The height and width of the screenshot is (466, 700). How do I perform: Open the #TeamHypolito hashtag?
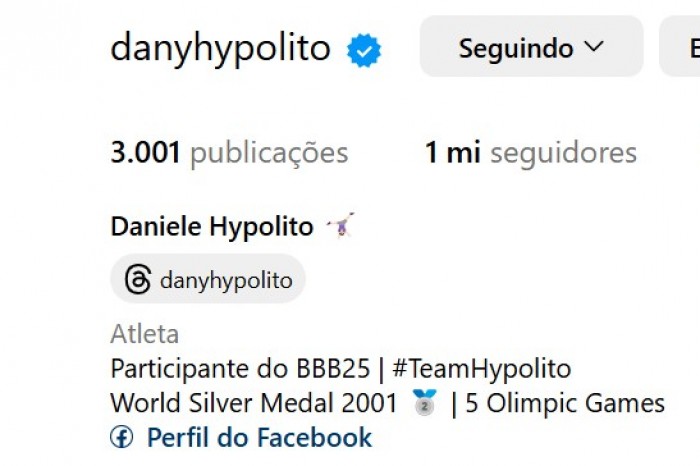tap(482, 368)
